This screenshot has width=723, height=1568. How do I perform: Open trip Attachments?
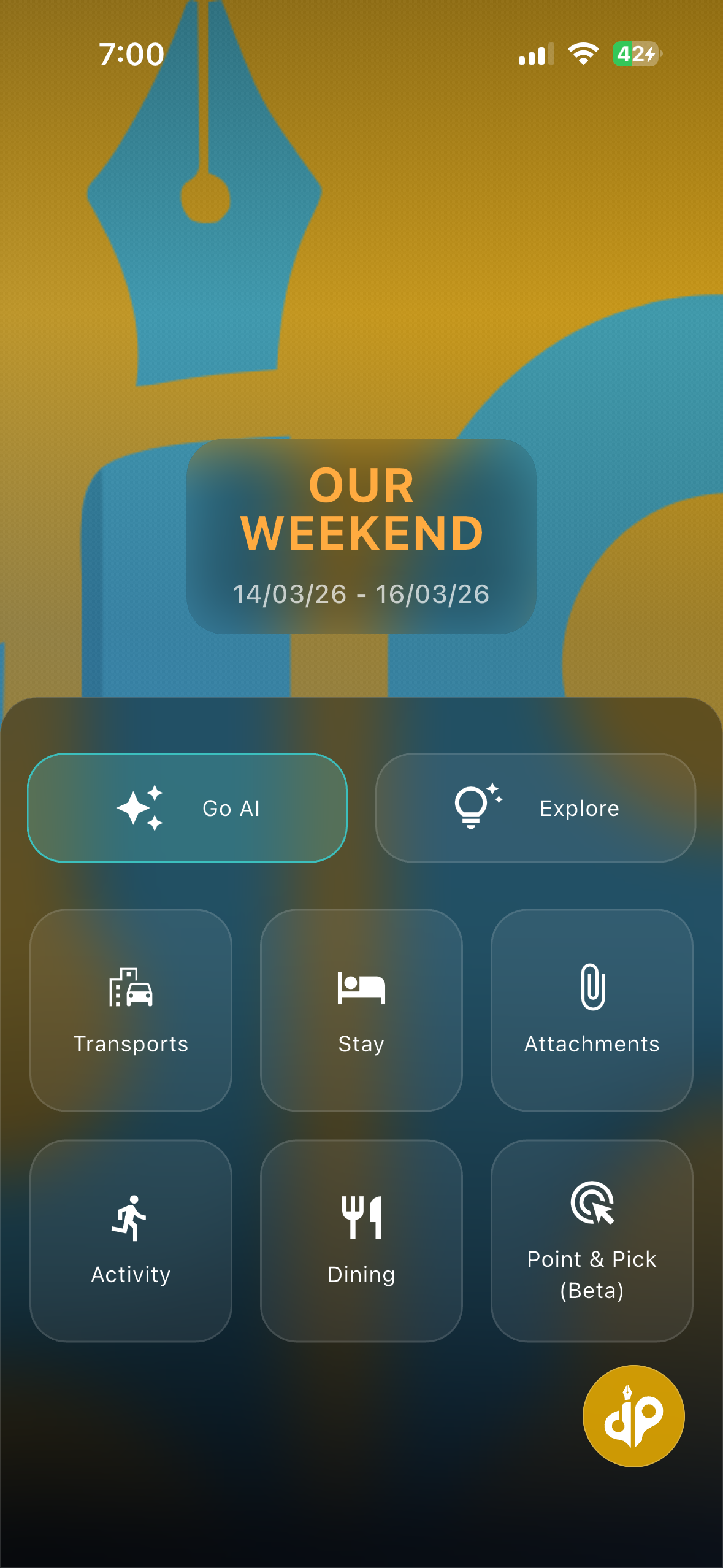point(592,1010)
